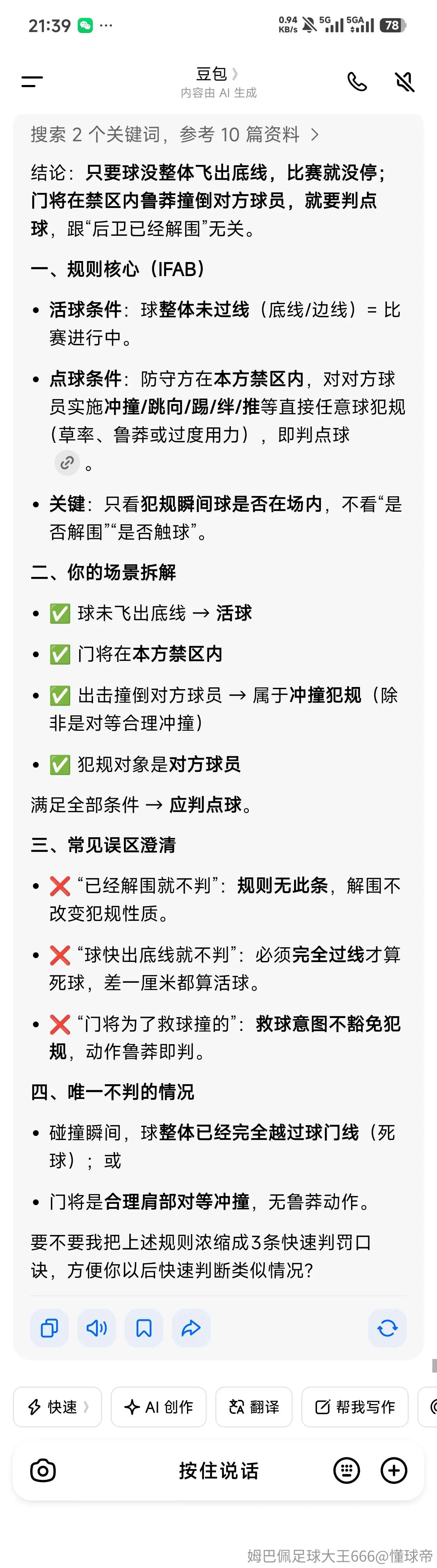Copy the AI answer

[x=49, y=1327]
